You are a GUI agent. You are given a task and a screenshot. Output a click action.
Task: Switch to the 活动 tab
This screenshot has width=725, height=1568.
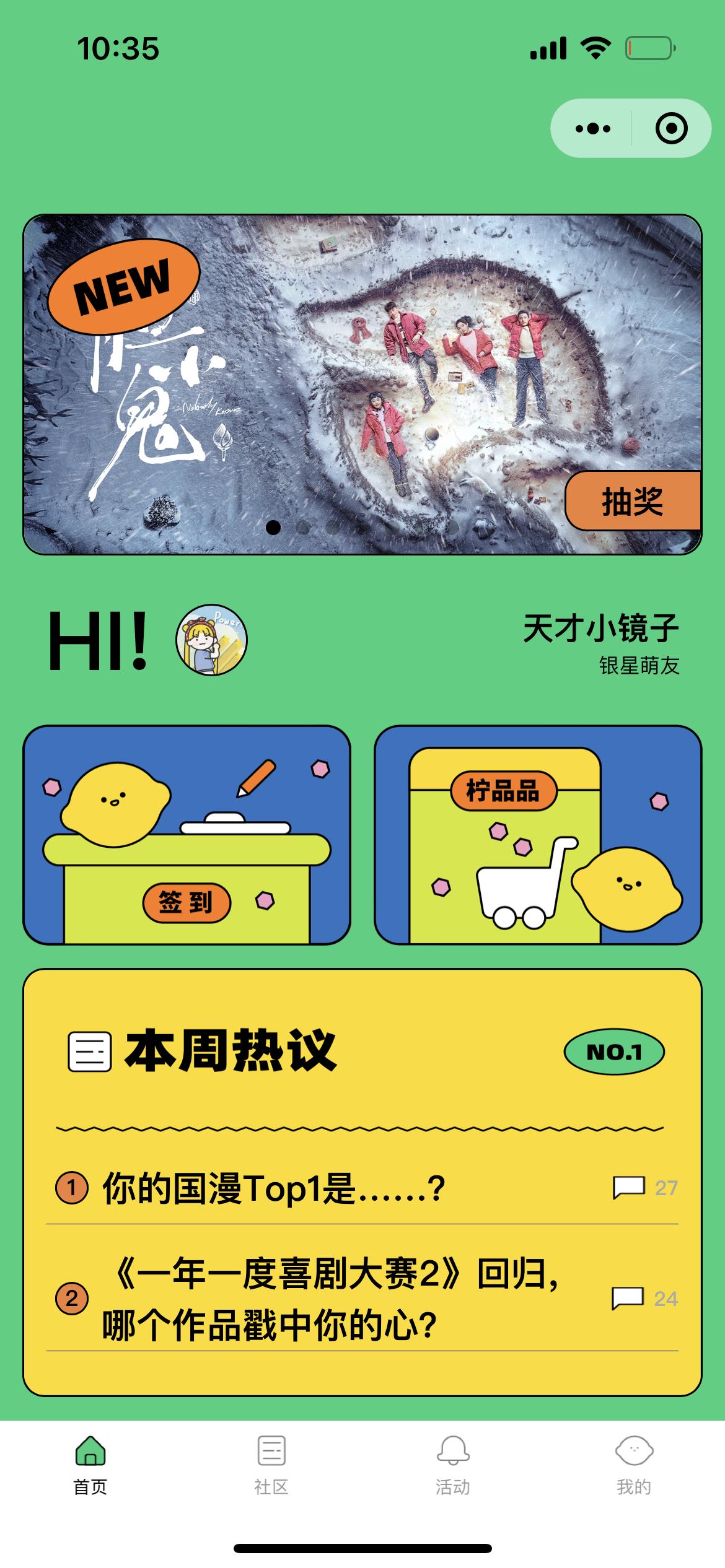point(453,1466)
